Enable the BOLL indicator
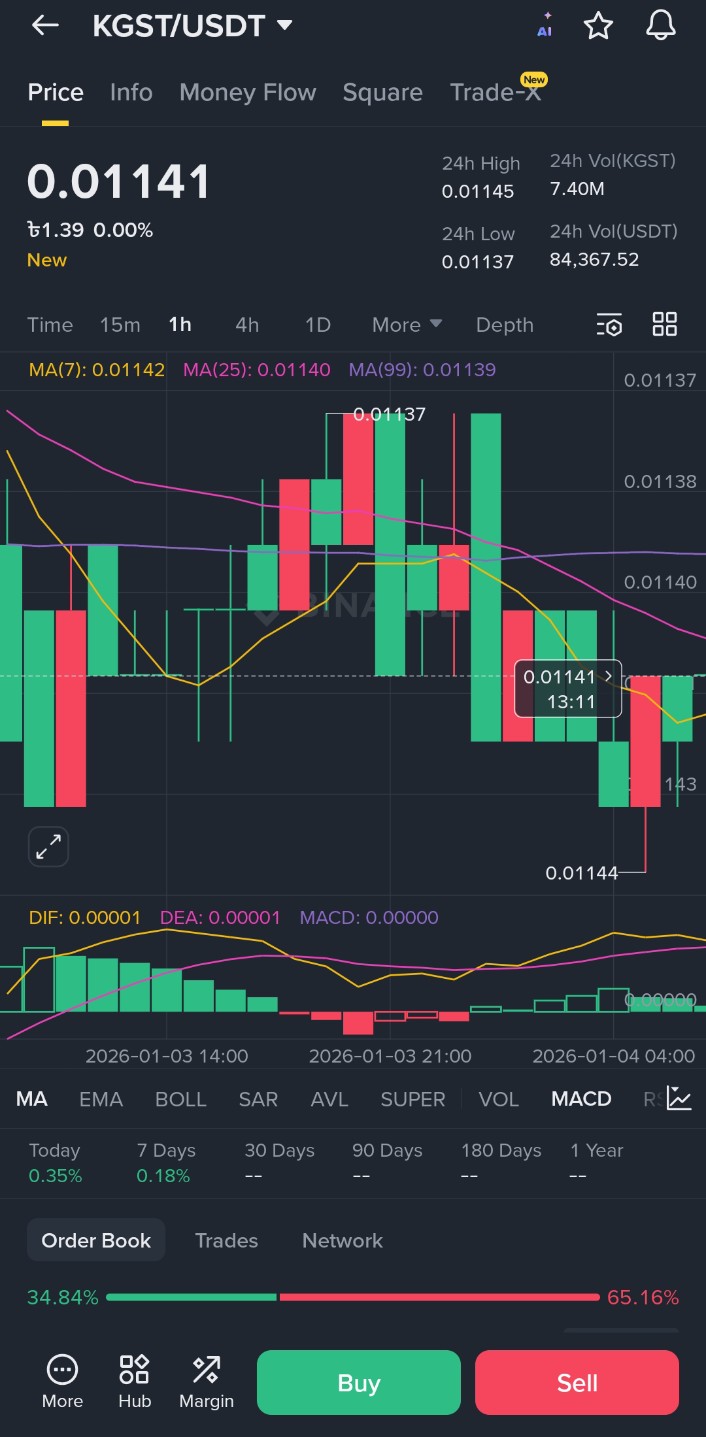This screenshot has width=706, height=1437. [x=180, y=1099]
